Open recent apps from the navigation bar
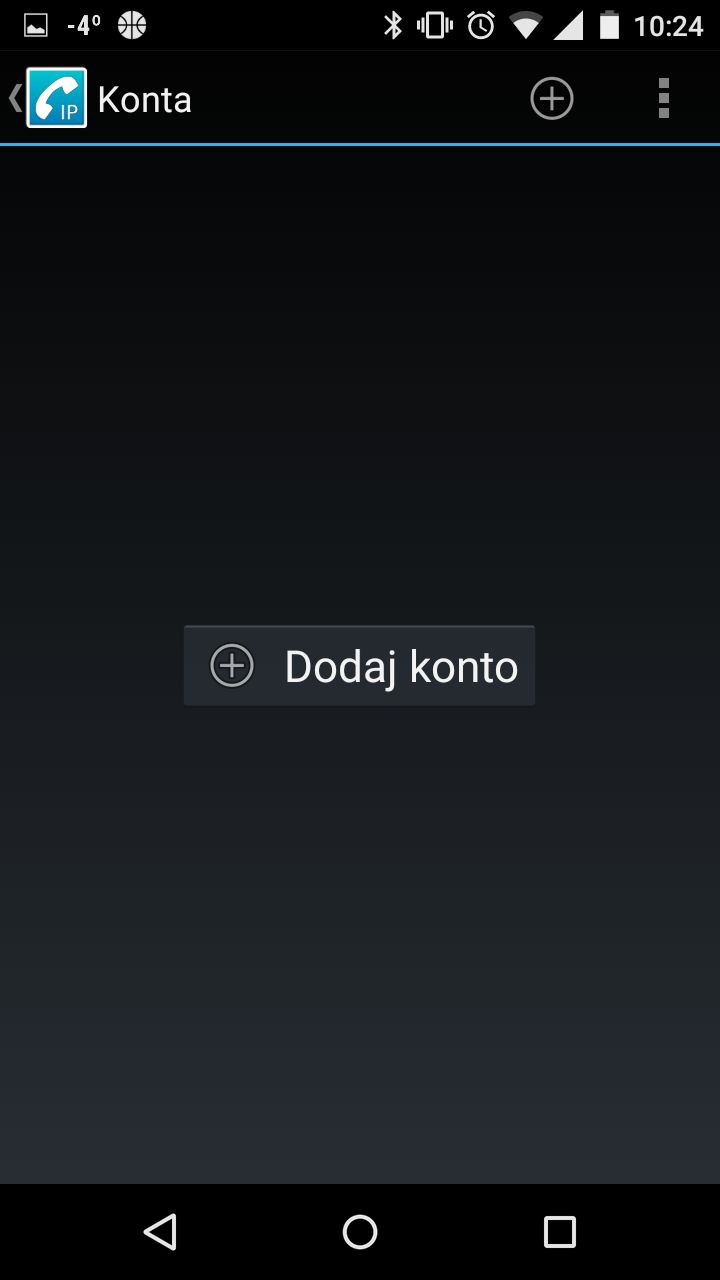 (560, 1232)
